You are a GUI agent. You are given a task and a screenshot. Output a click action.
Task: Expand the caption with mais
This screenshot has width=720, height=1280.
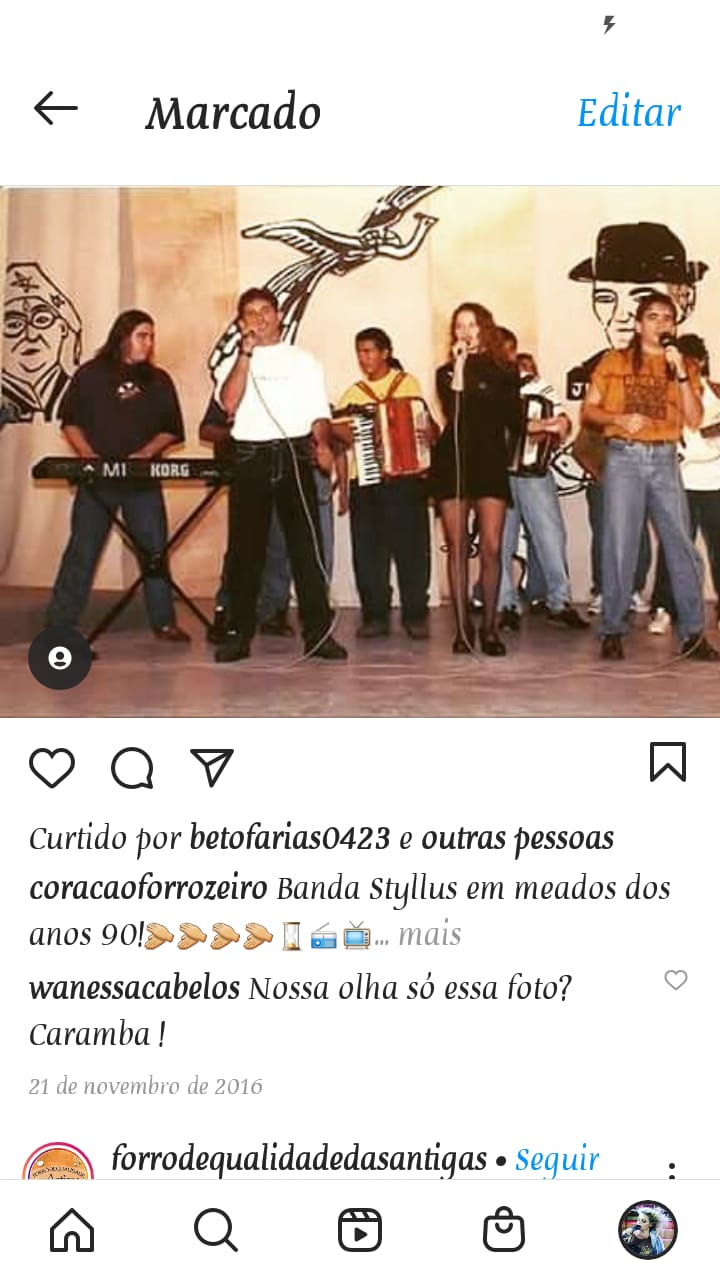pyautogui.click(x=429, y=934)
